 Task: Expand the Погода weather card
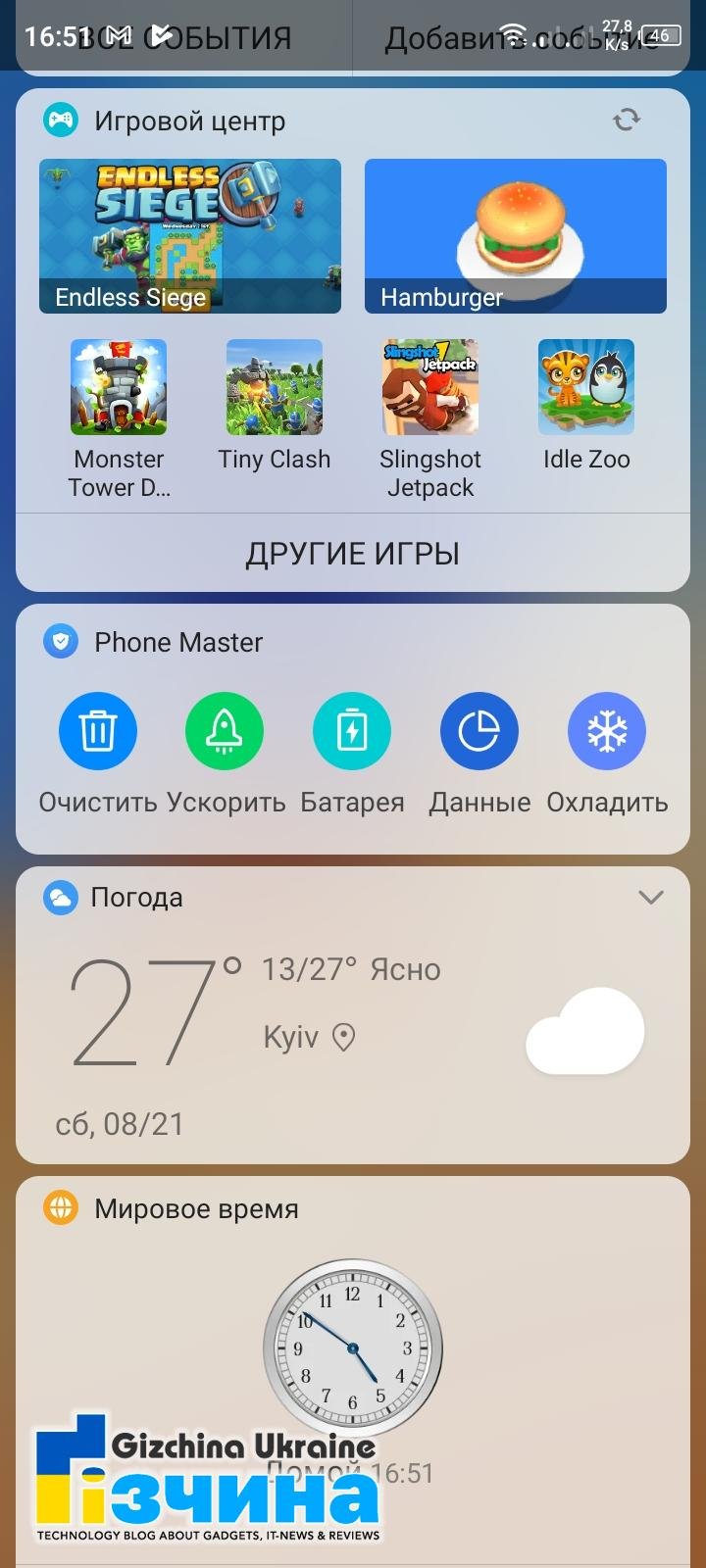[x=651, y=897]
